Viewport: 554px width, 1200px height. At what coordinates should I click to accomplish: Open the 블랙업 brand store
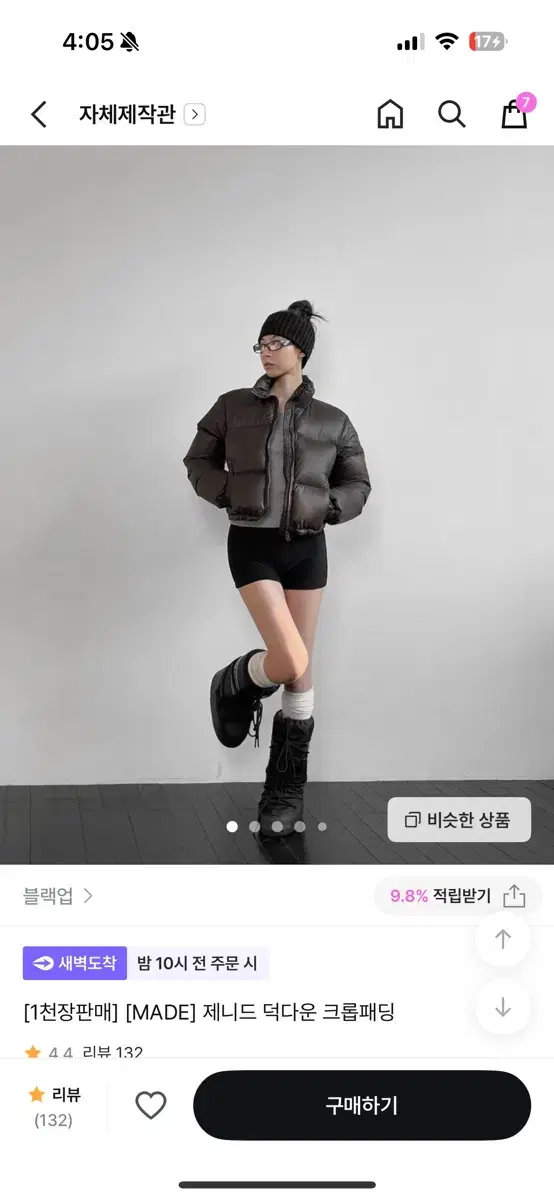click(58, 896)
